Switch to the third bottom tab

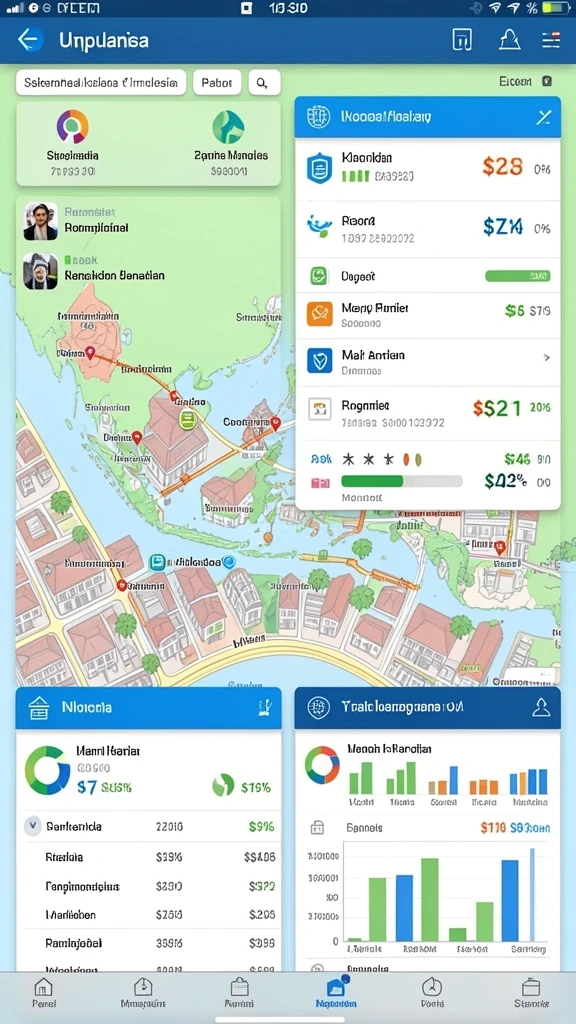(239, 993)
